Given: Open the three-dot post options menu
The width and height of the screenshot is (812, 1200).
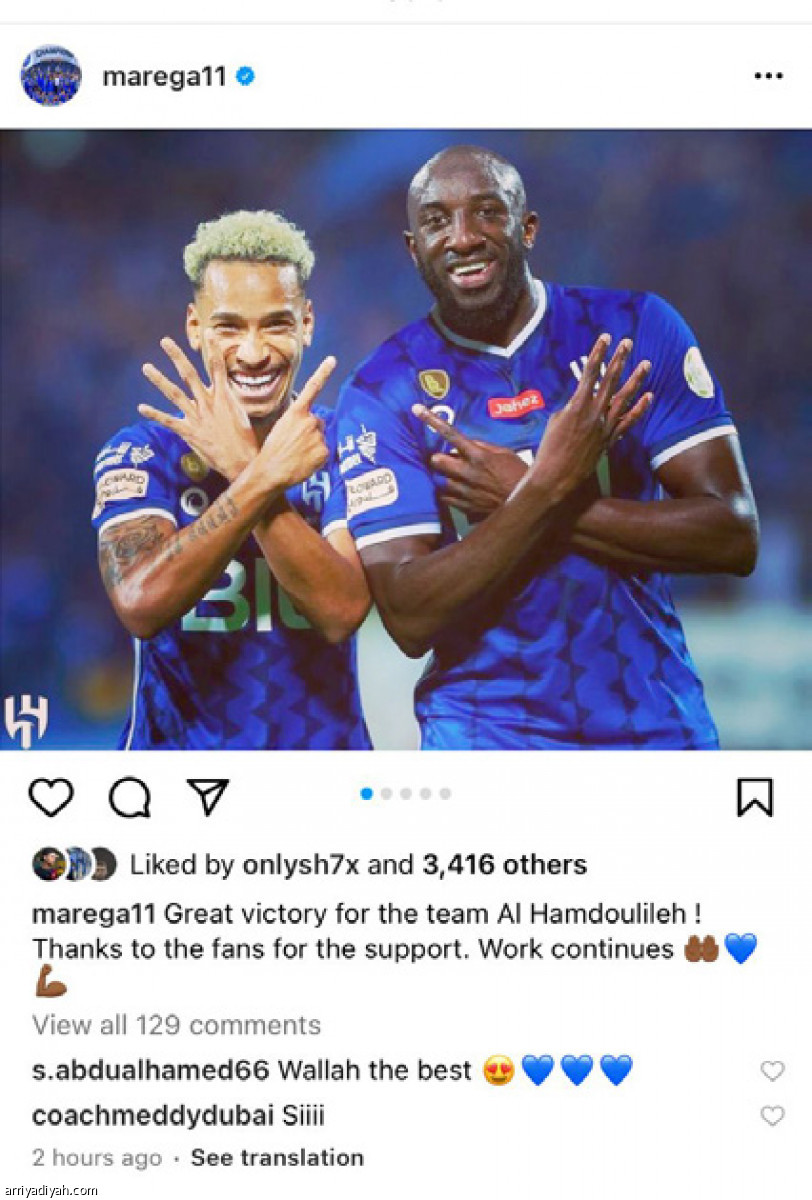Looking at the screenshot, I should [x=768, y=76].
